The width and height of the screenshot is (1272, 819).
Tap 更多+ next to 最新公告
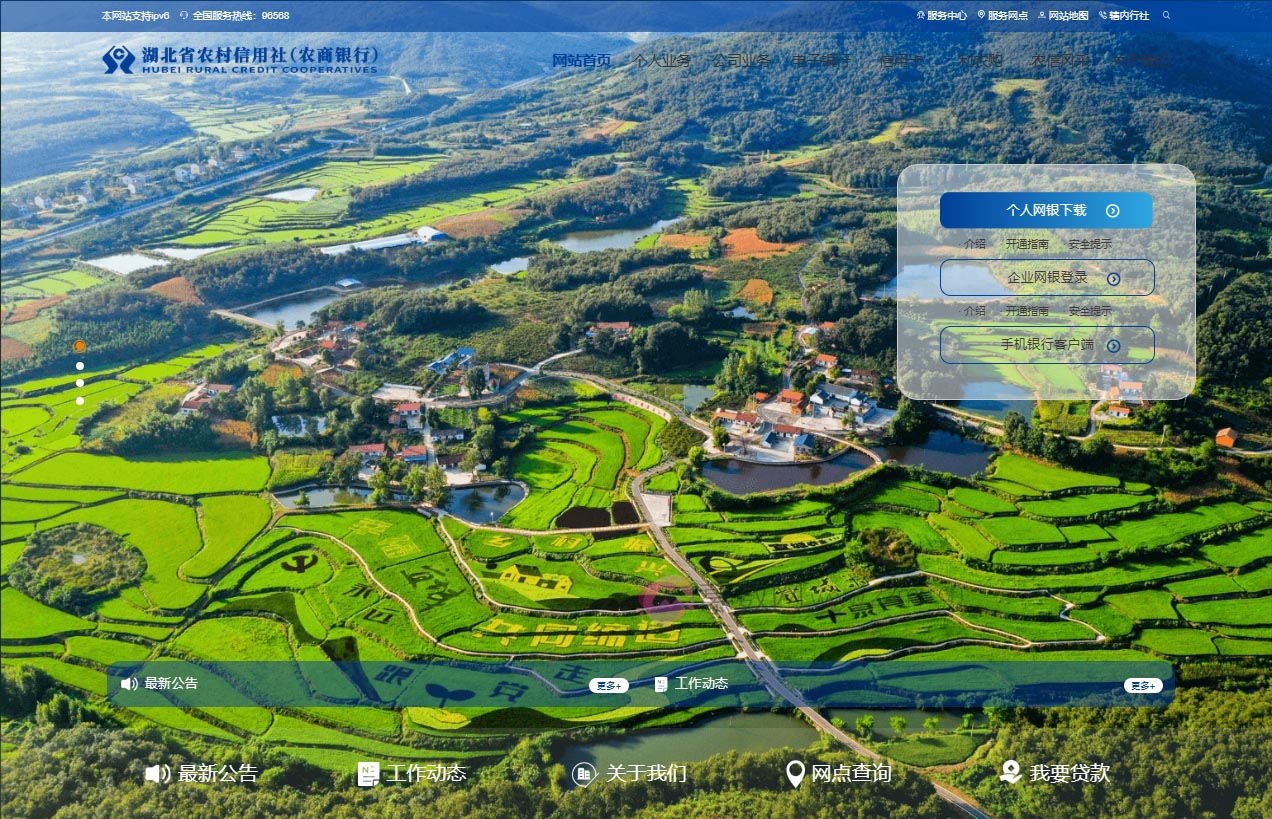pyautogui.click(x=608, y=685)
